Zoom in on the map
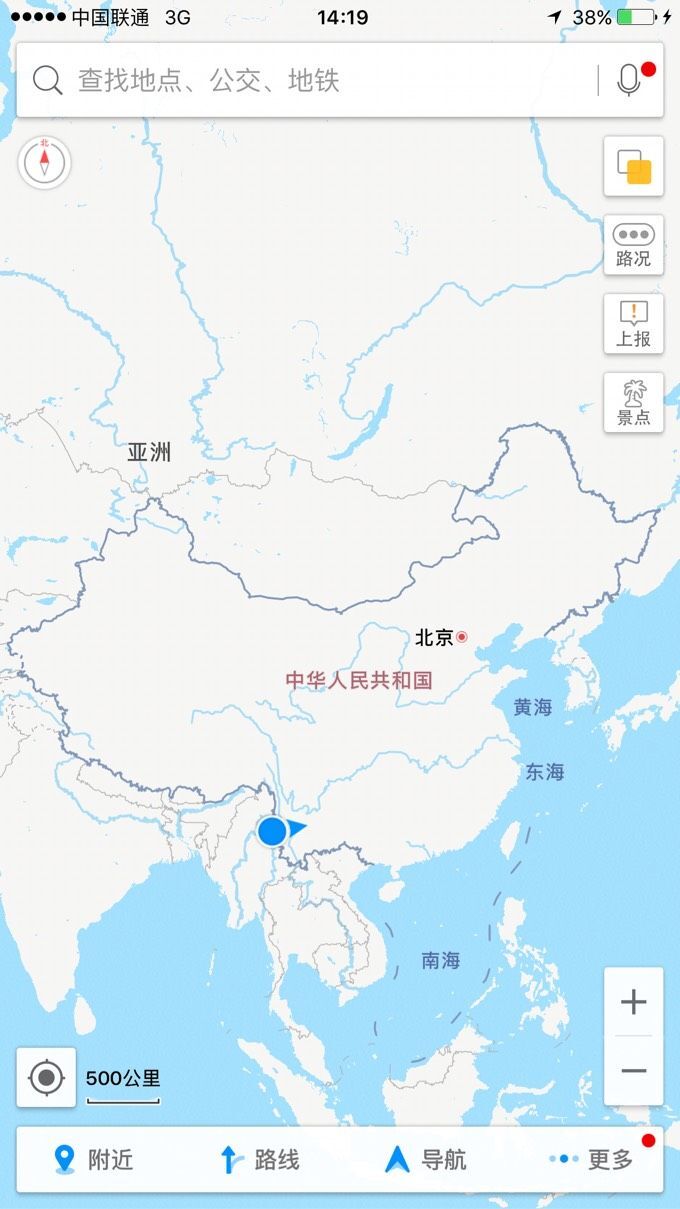Viewport: 680px width, 1209px height. click(633, 1002)
